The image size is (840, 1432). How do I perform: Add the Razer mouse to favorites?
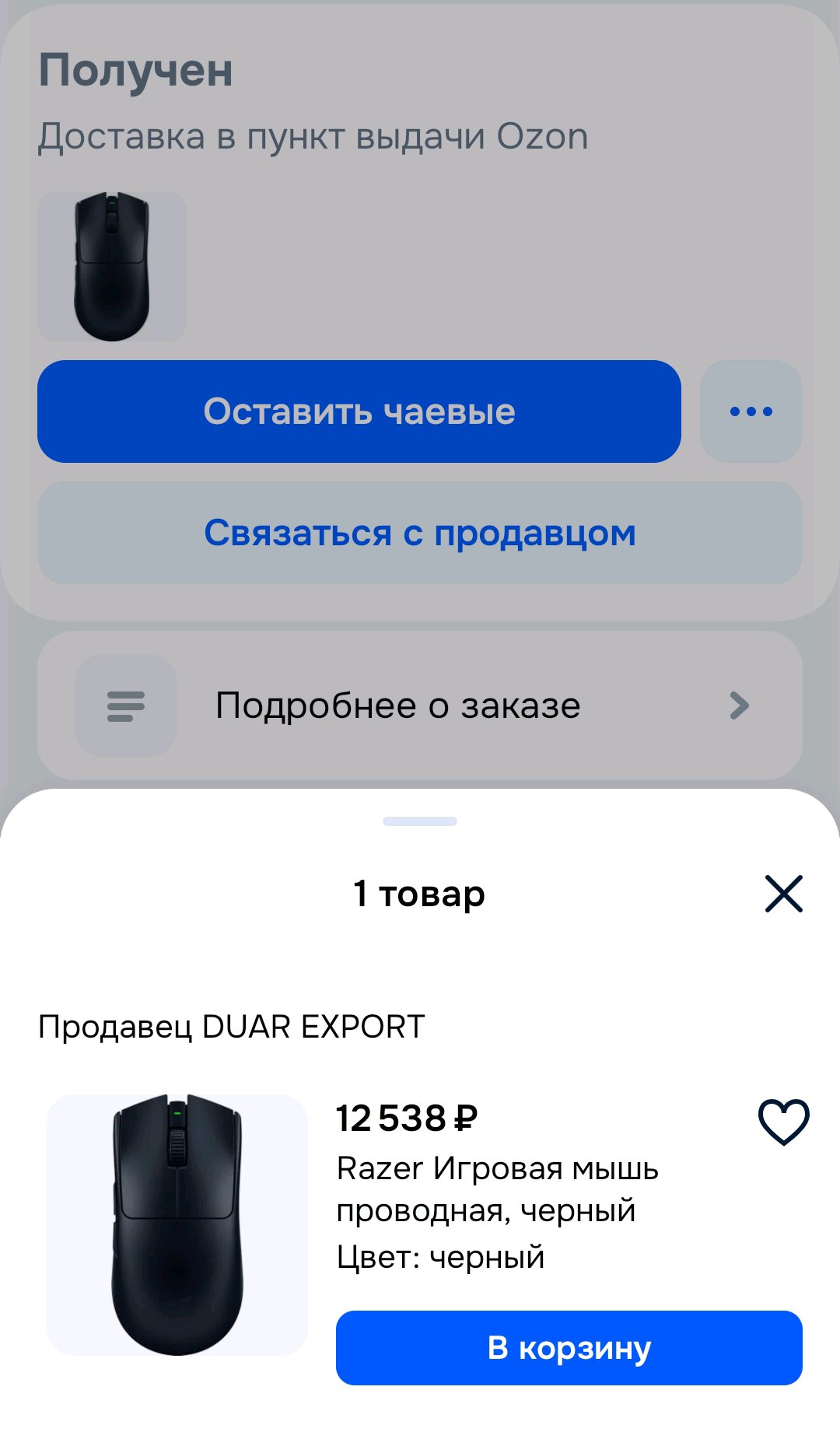[783, 1122]
